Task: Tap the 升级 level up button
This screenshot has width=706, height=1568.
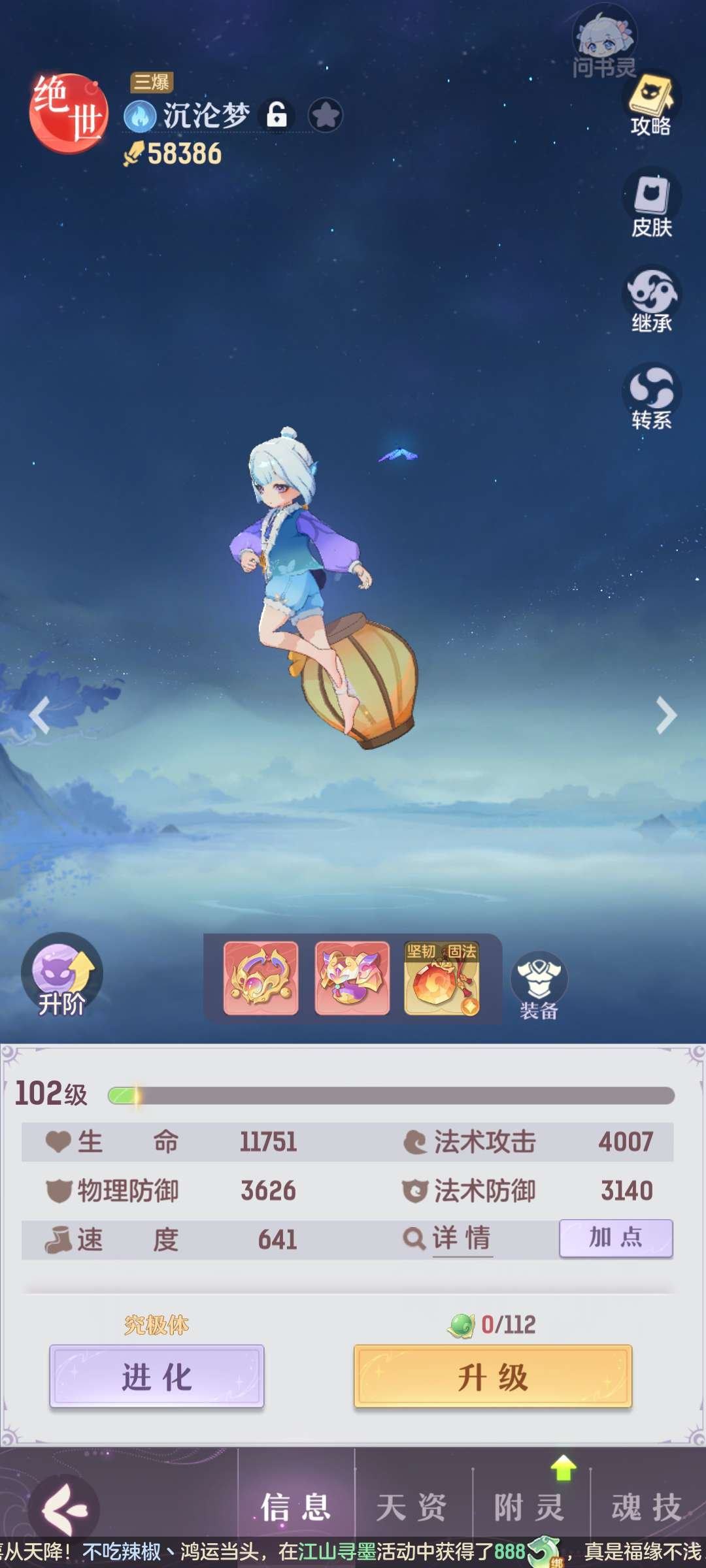Action: (x=492, y=1376)
